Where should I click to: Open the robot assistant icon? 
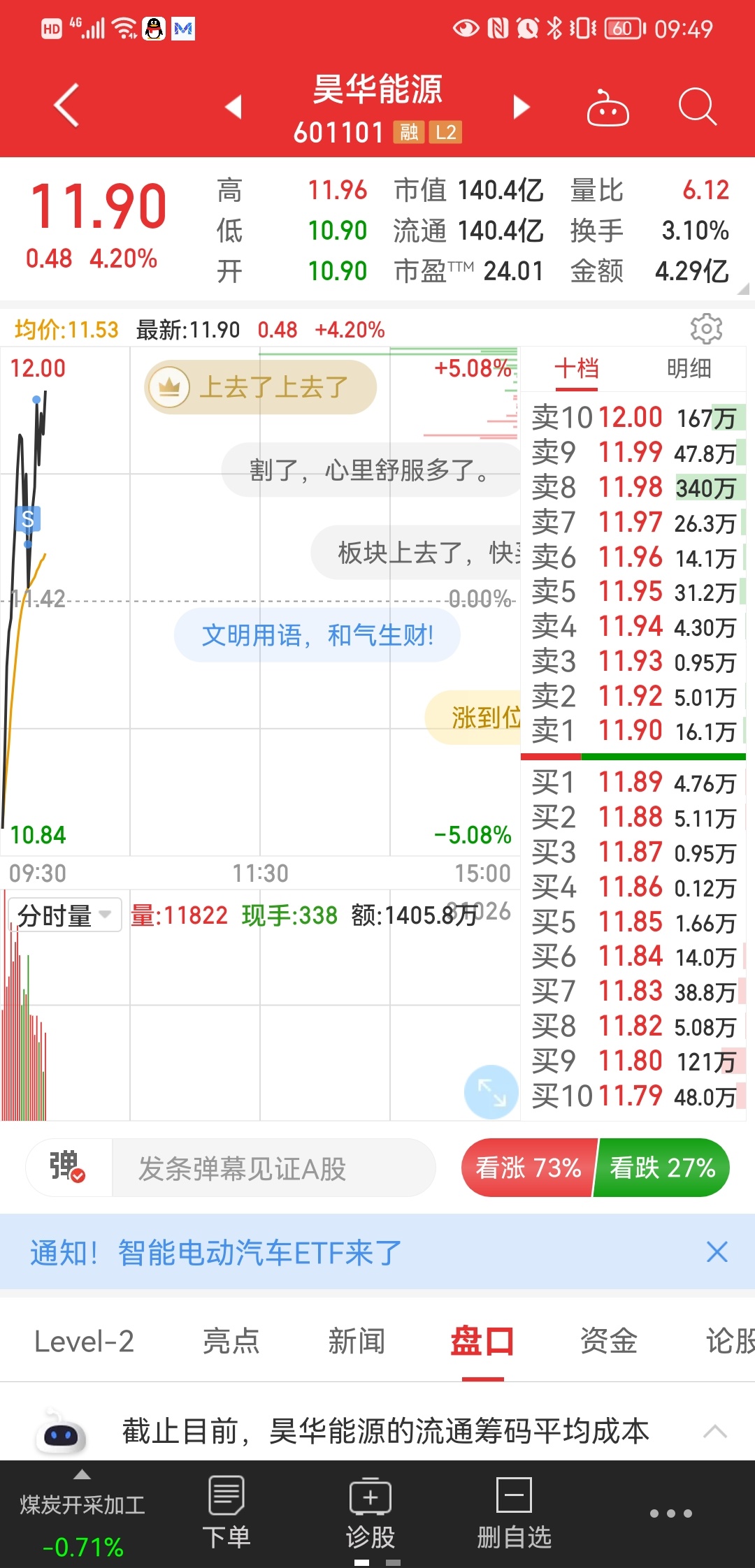[607, 108]
